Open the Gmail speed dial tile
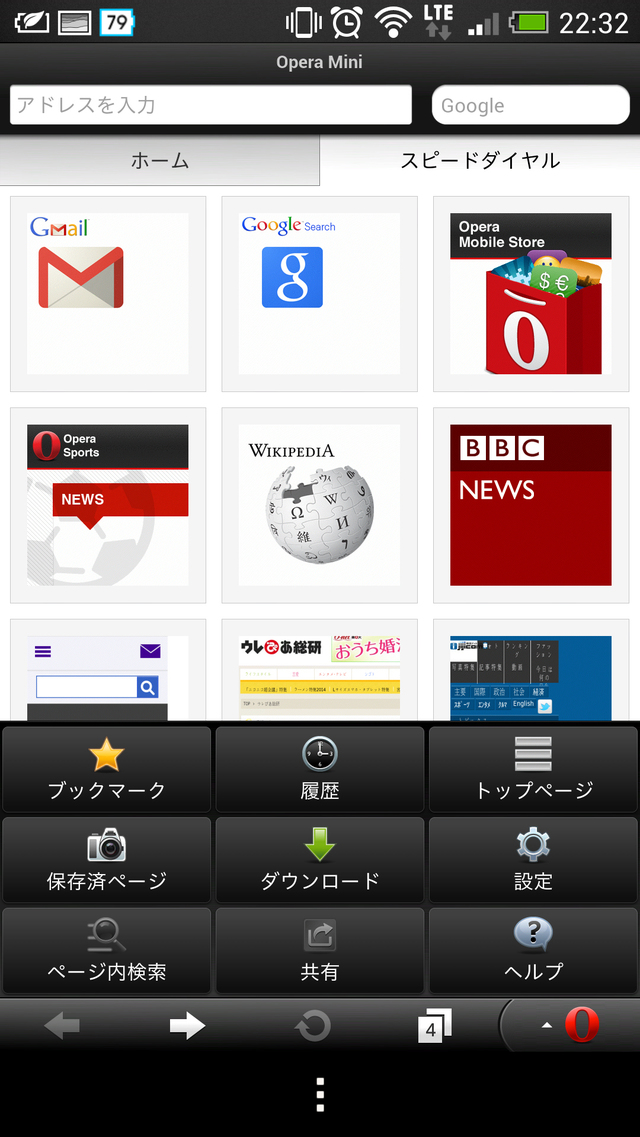Image resolution: width=640 pixels, height=1137 pixels. (x=108, y=293)
